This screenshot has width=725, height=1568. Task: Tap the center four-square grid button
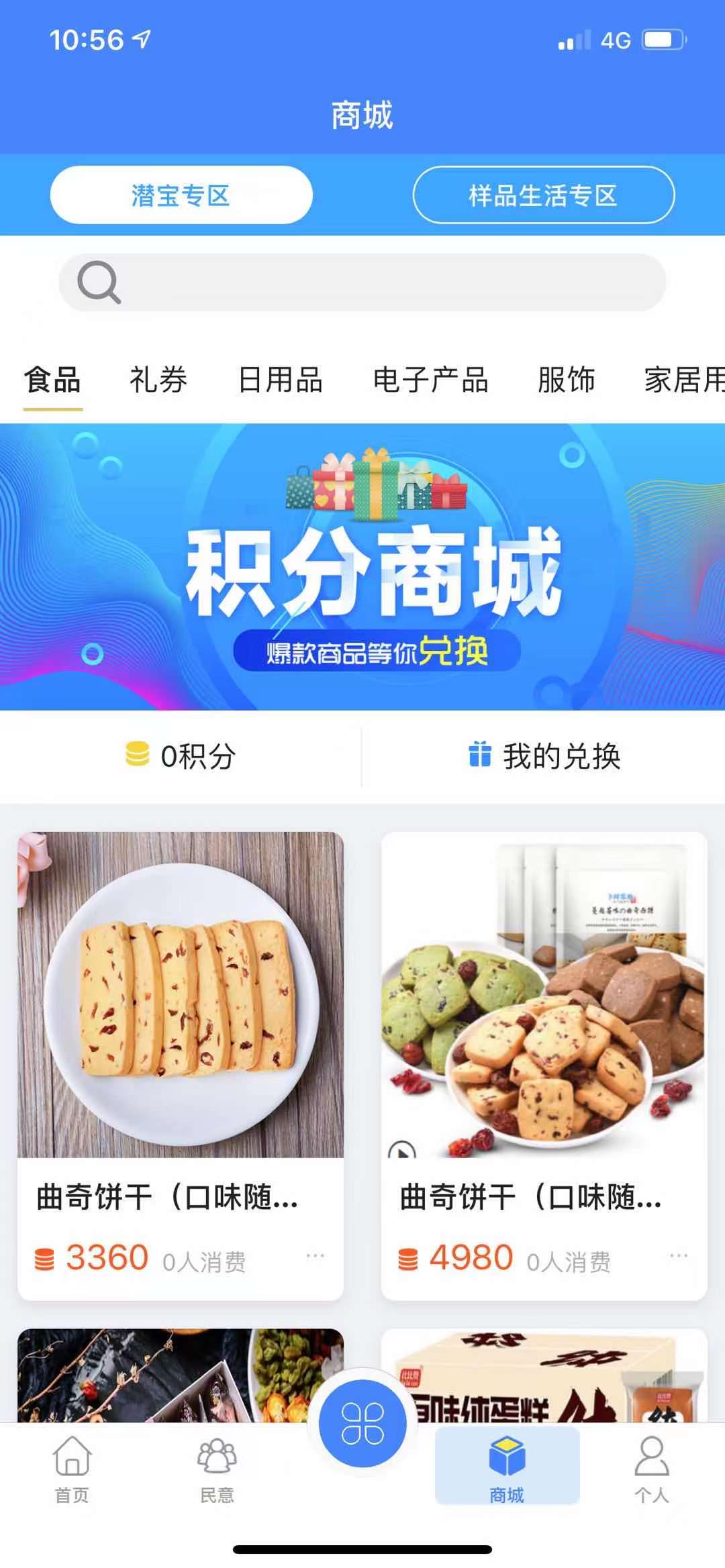[x=362, y=1423]
